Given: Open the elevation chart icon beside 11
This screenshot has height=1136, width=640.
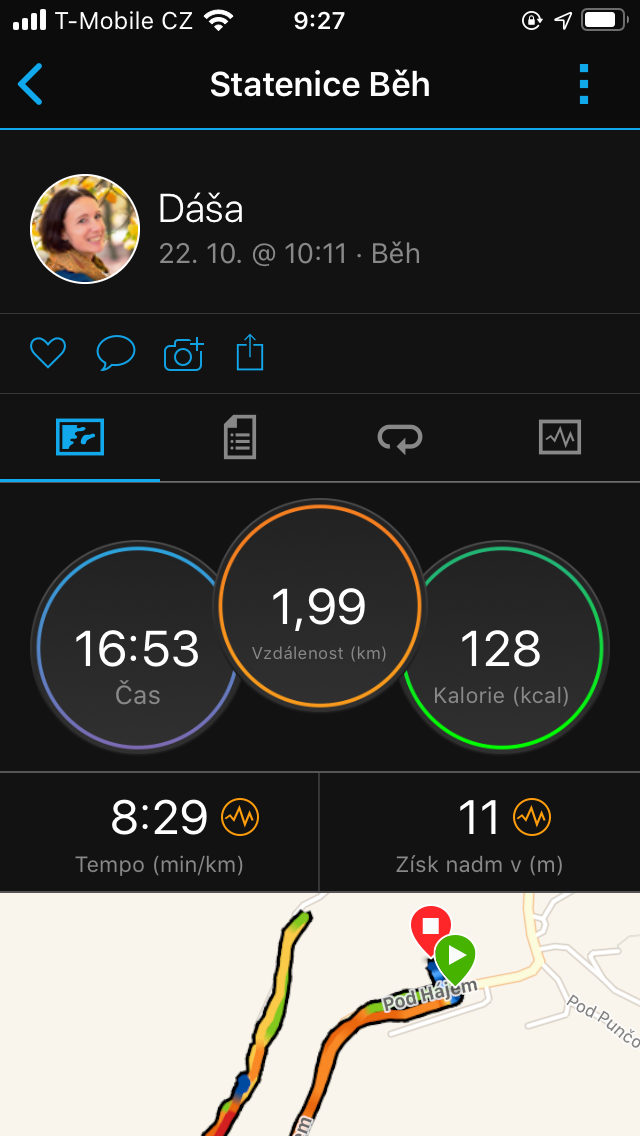Looking at the screenshot, I should pyautogui.click(x=532, y=817).
